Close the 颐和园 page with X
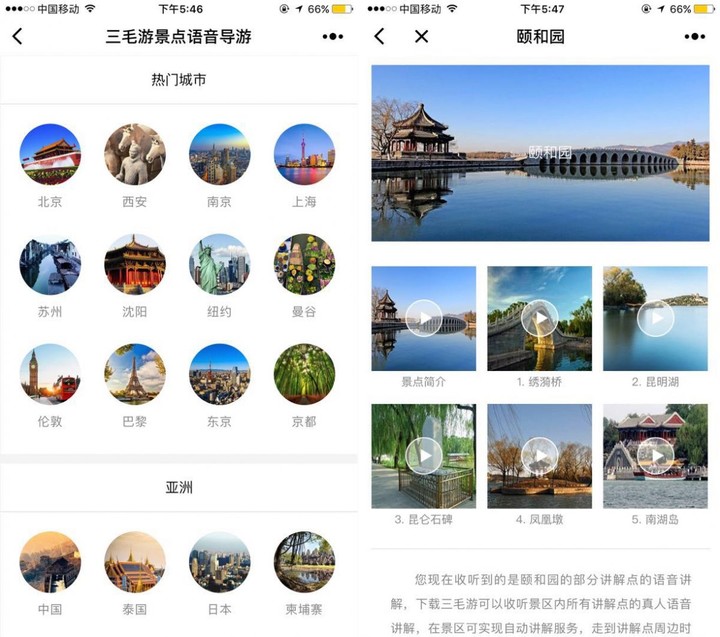Screen dimensions: 720x637 click(x=421, y=37)
